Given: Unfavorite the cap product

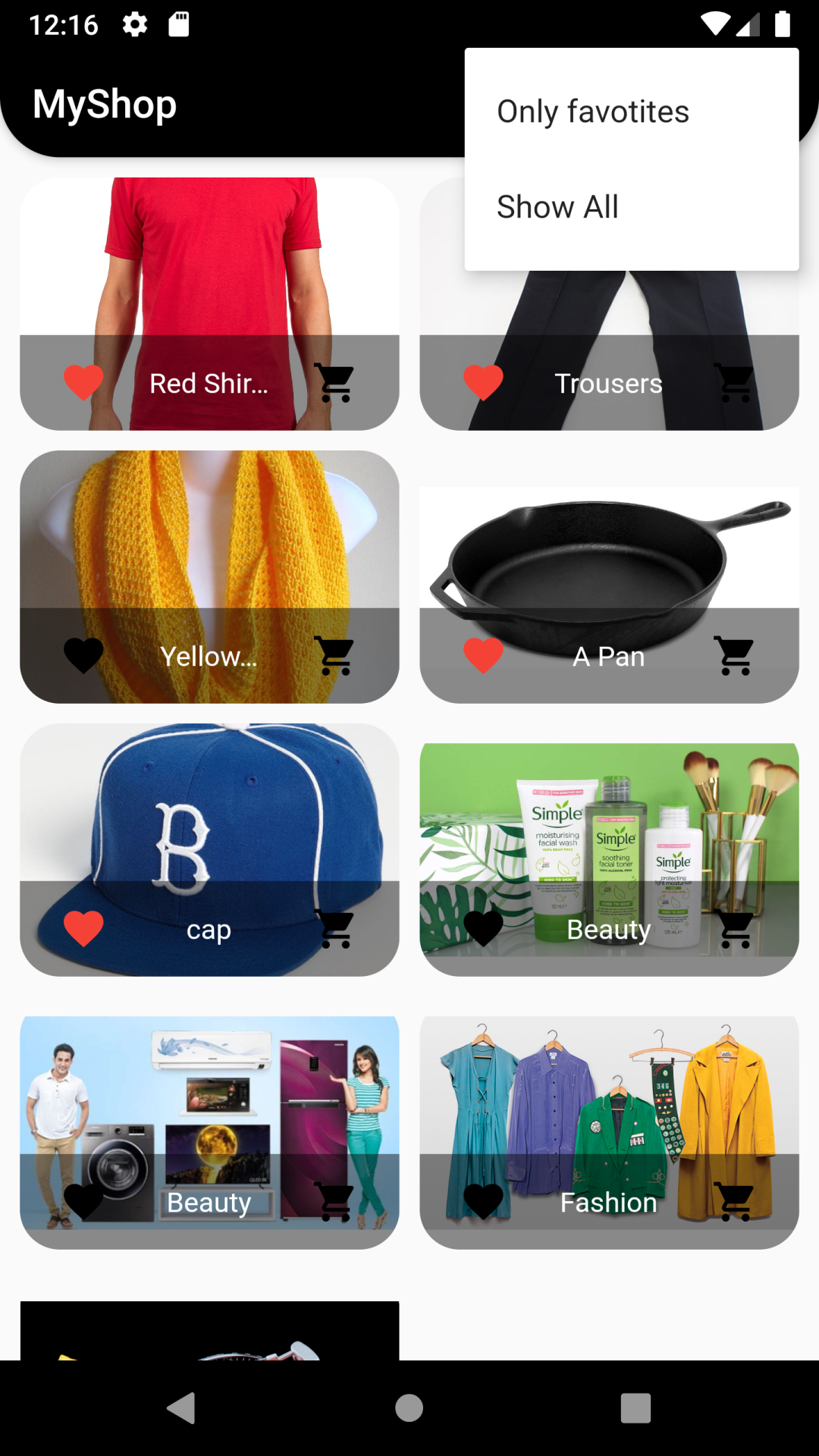Looking at the screenshot, I should [x=83, y=929].
